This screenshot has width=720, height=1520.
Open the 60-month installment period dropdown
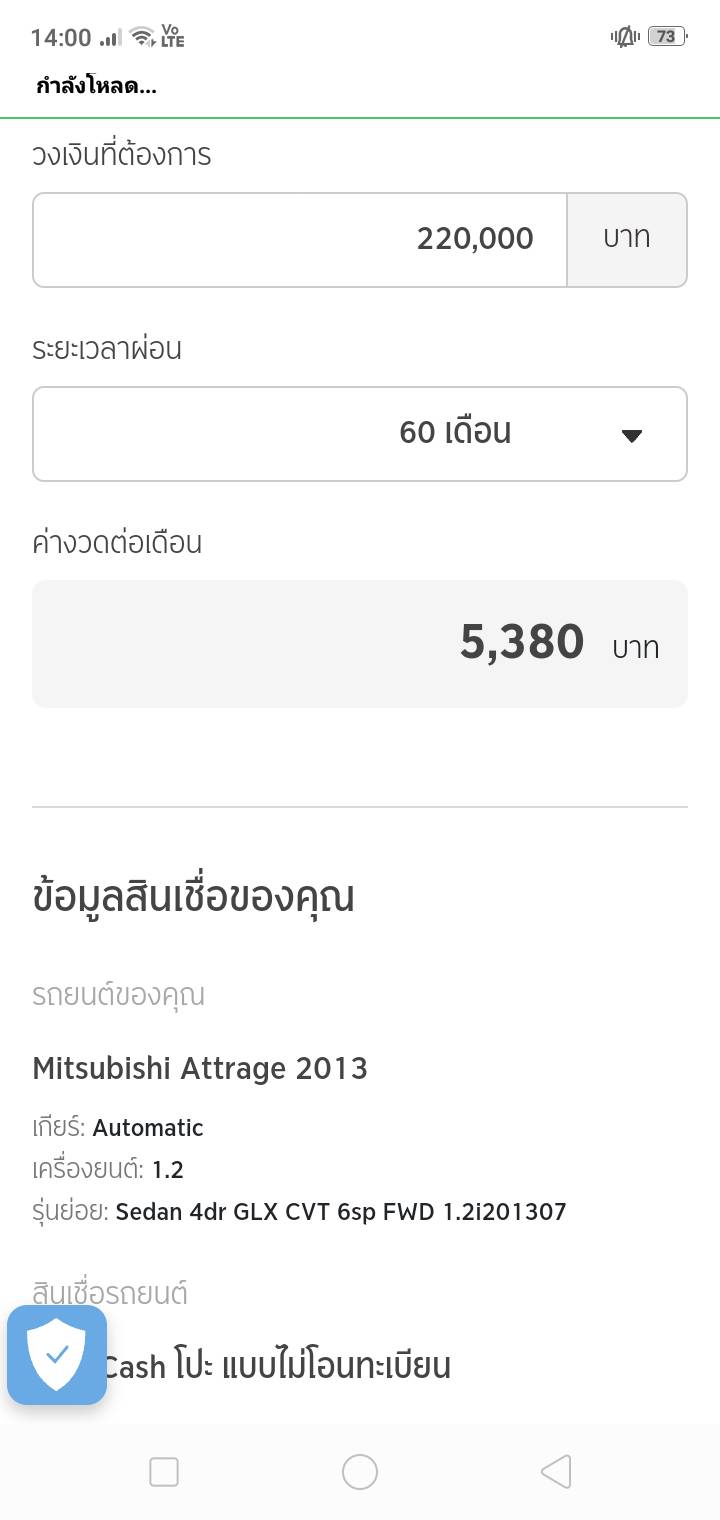point(360,434)
